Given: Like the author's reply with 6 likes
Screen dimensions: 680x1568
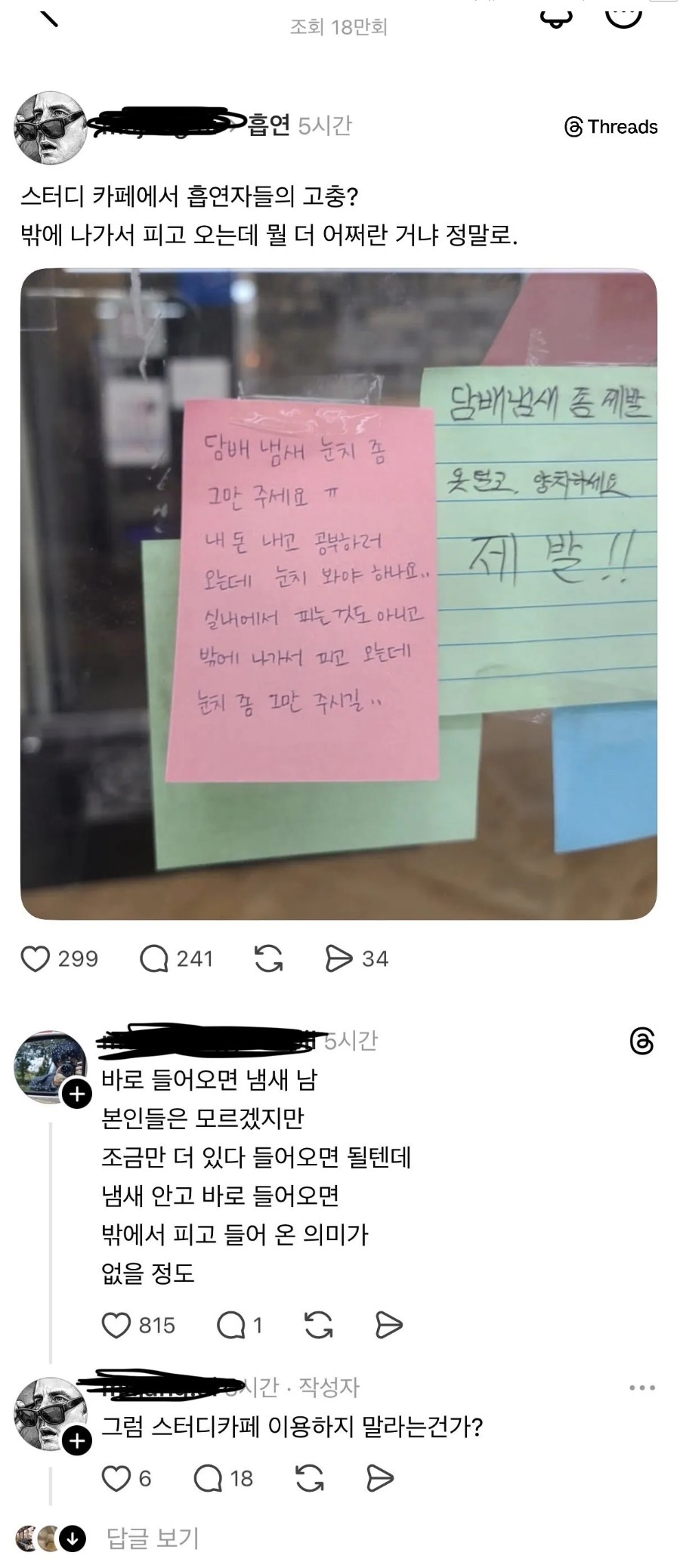Looking at the screenshot, I should click(116, 1478).
